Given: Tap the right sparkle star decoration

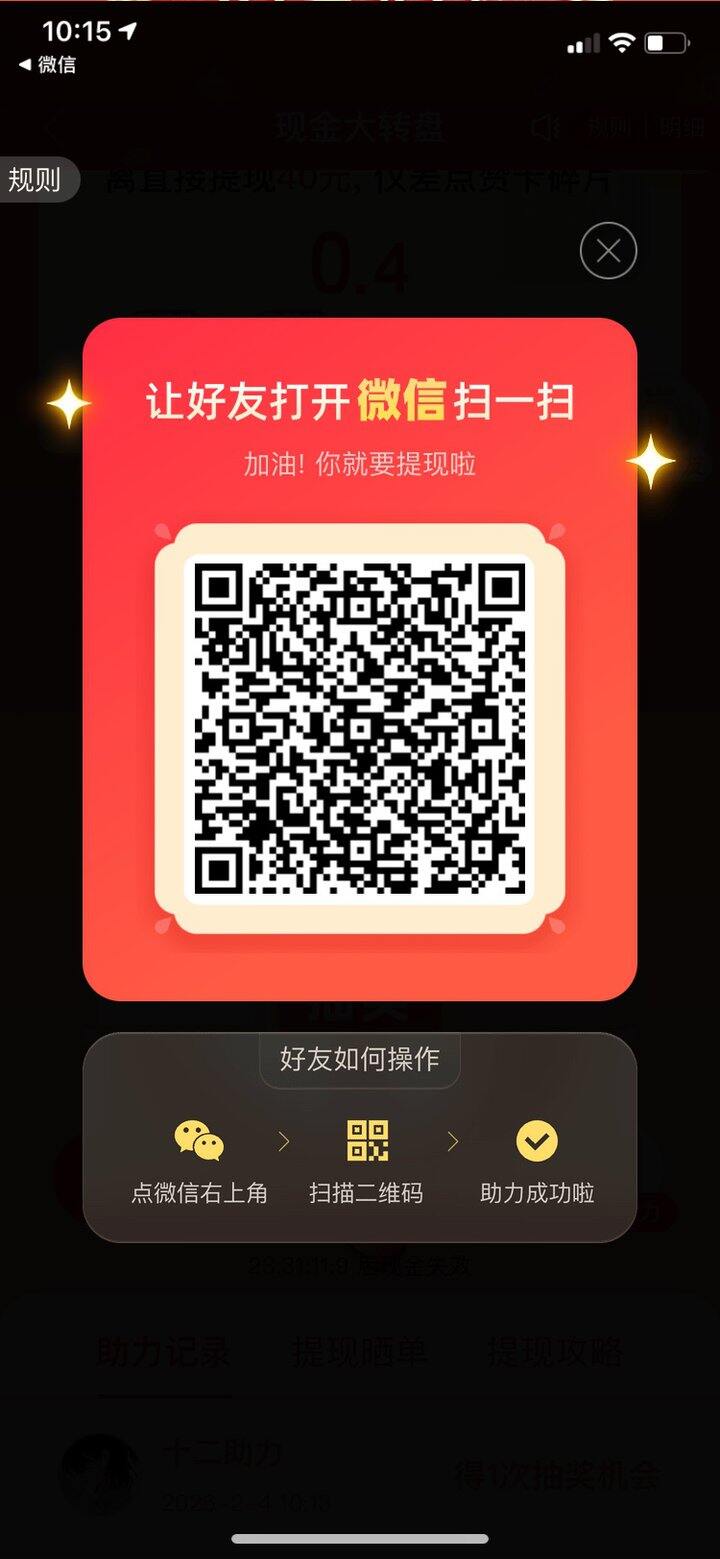Looking at the screenshot, I should point(652,461).
